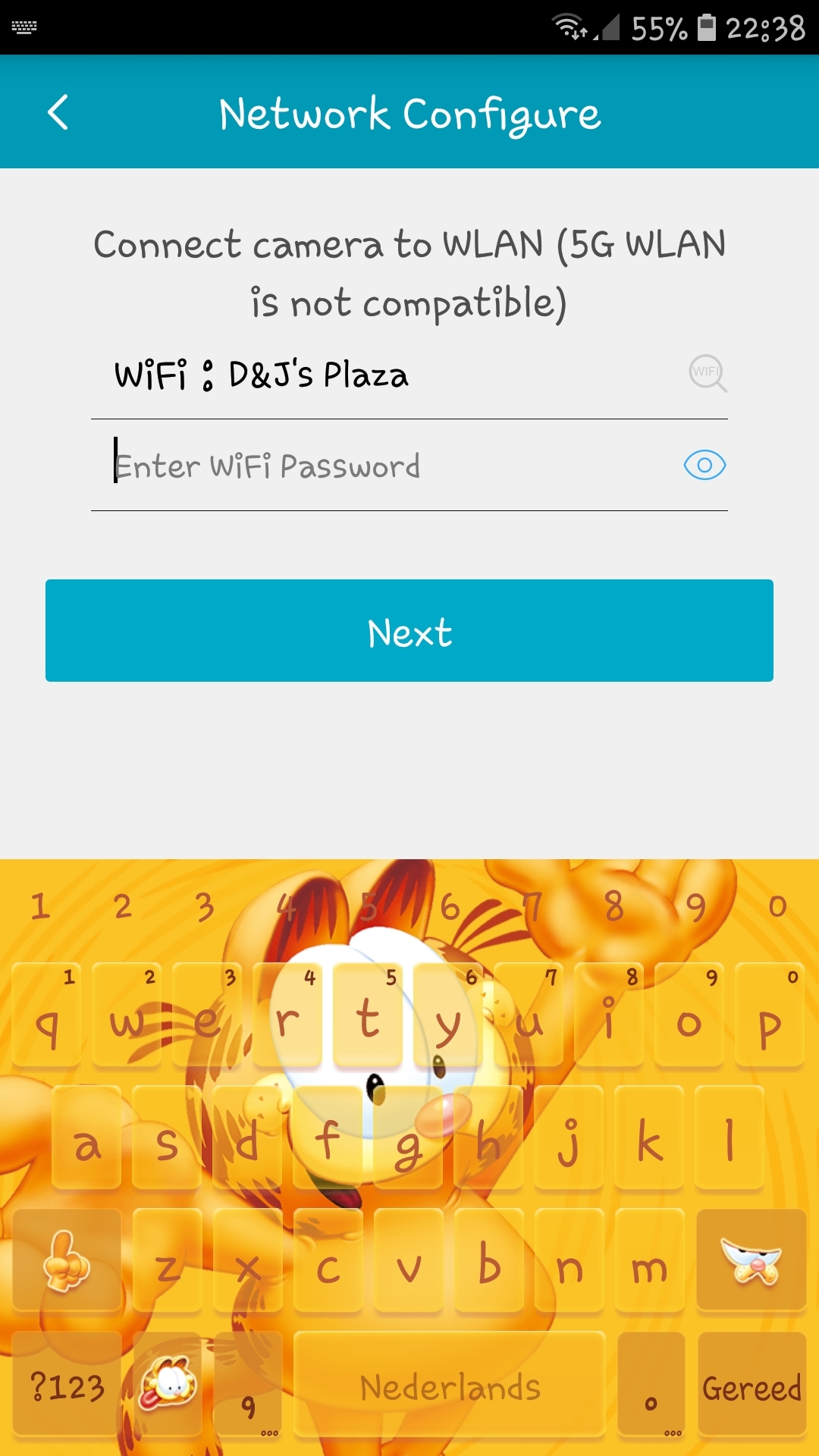819x1456 pixels.
Task: Toggle password visibility eye icon
Action: click(704, 465)
